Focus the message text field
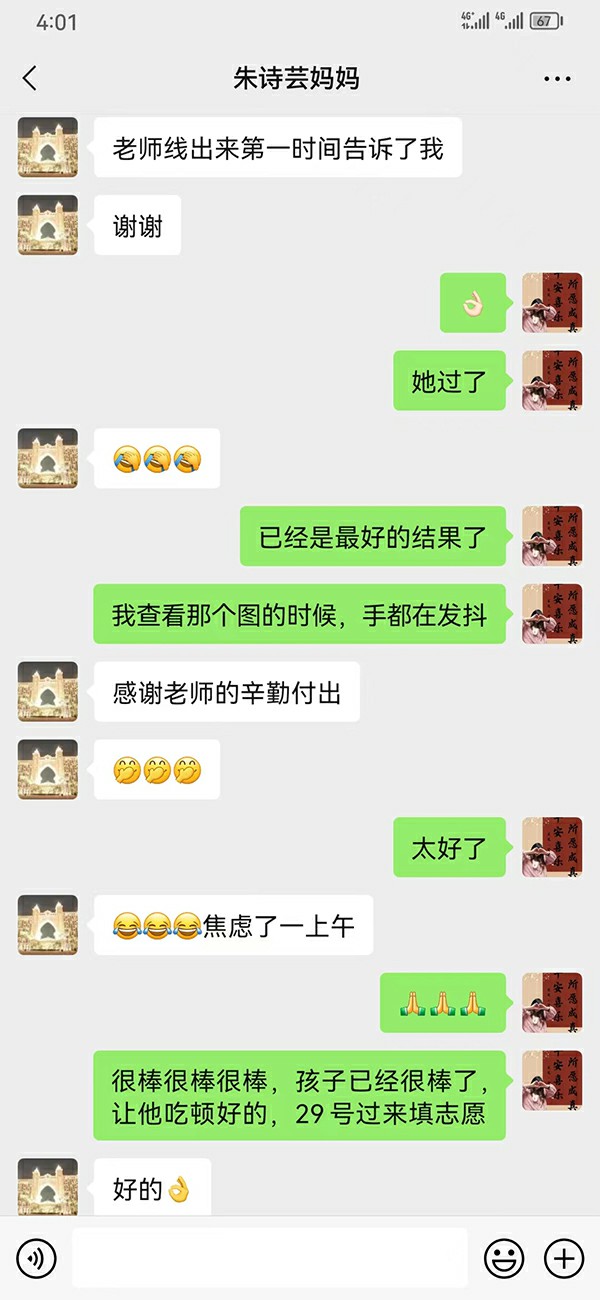This screenshot has height=1300, width=600. 270,1258
